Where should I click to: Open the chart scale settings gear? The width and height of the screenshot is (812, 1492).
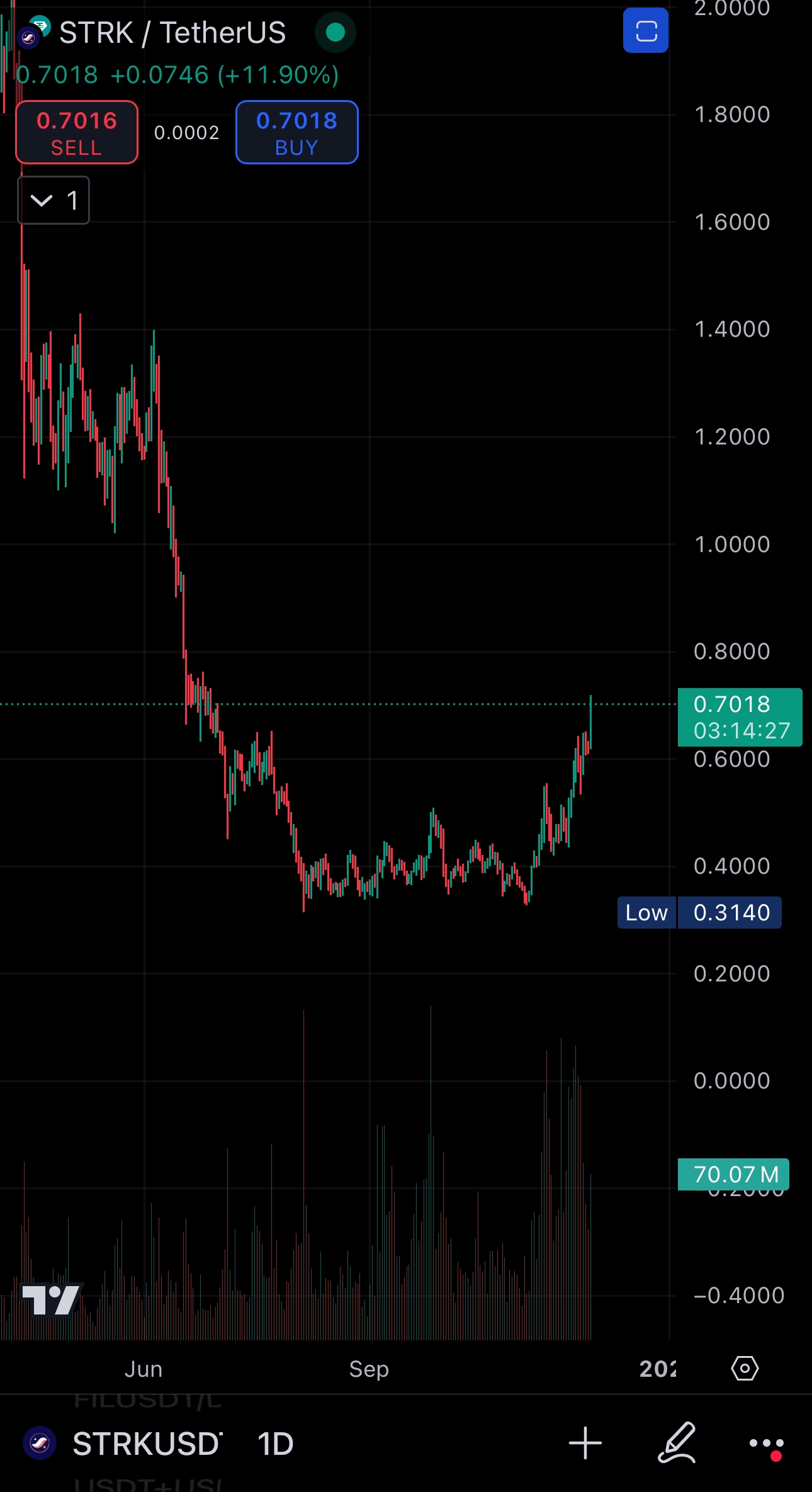tap(745, 1368)
